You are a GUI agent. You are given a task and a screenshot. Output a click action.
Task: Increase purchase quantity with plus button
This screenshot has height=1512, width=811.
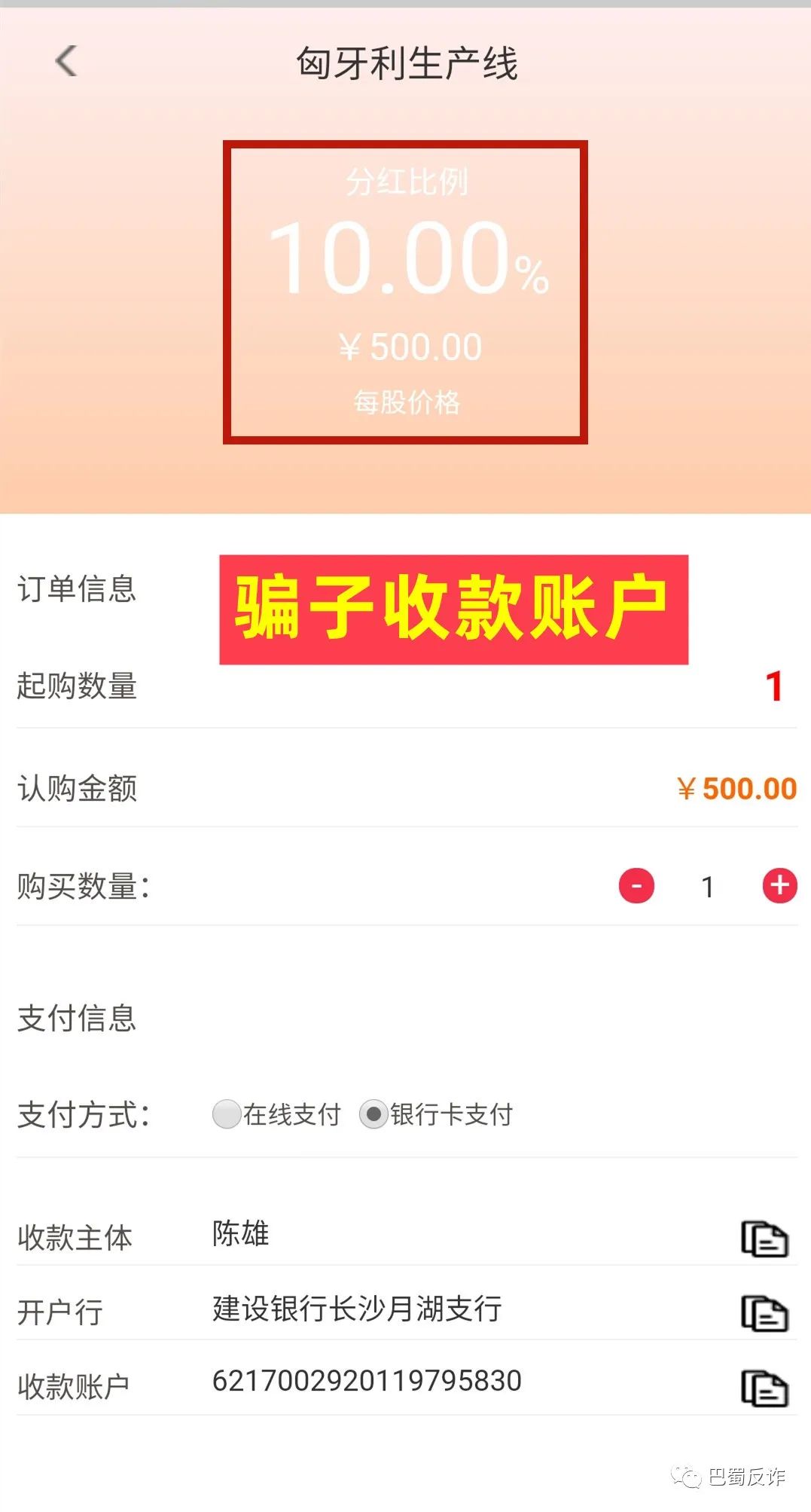pyautogui.click(x=779, y=886)
